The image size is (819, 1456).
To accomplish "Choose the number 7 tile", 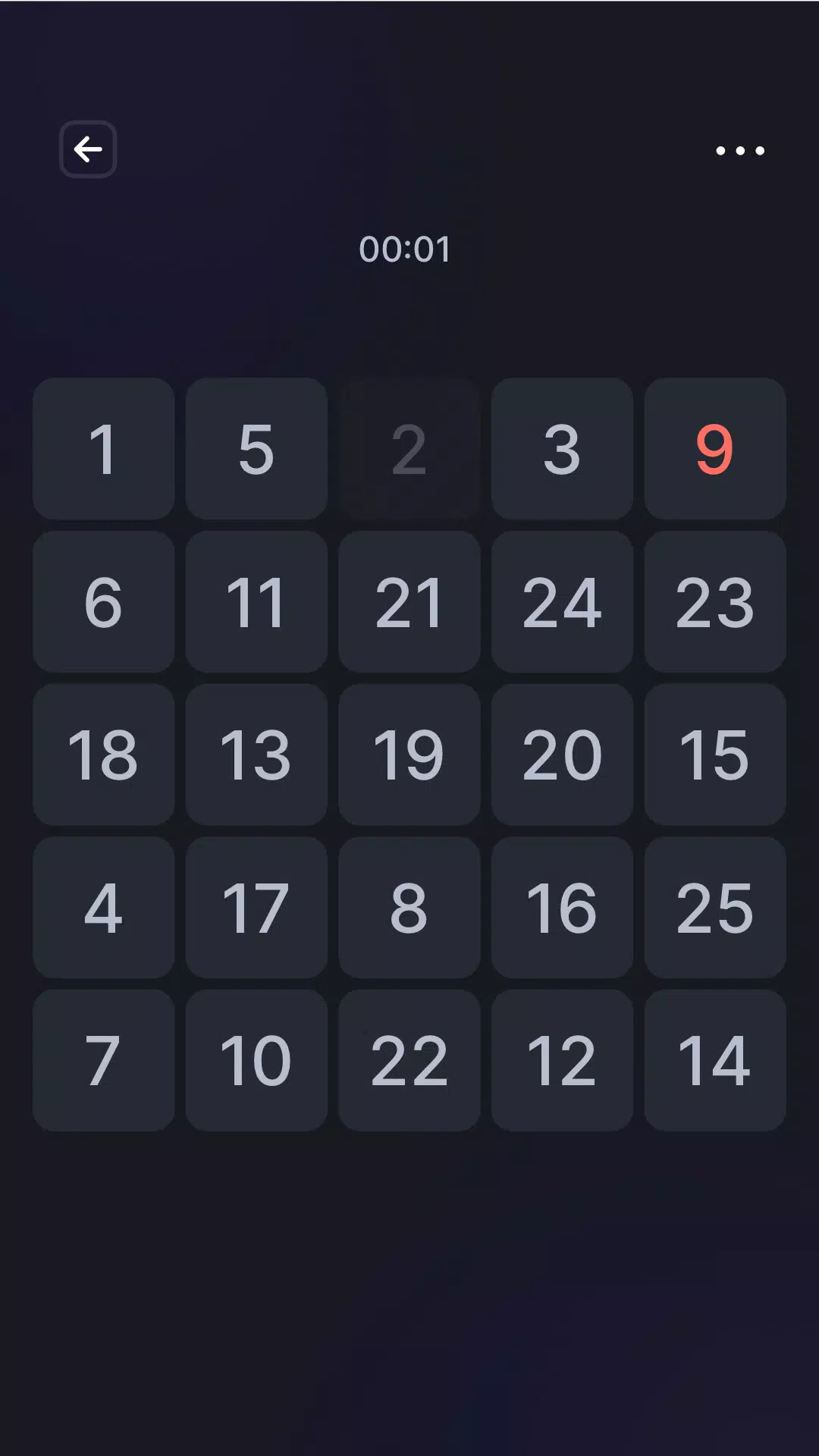I will [x=104, y=1060].
